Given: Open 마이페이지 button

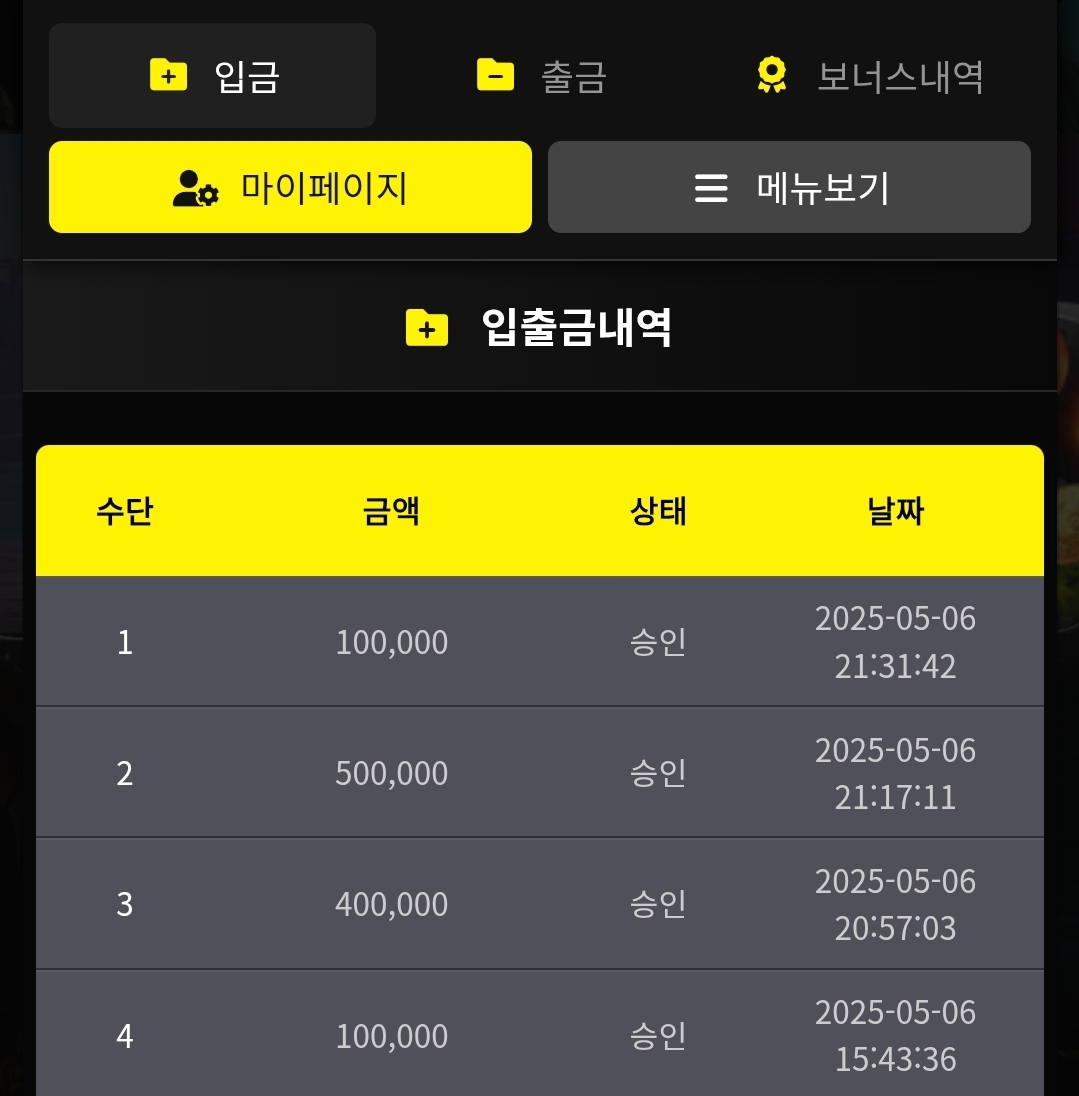Looking at the screenshot, I should (290, 187).
